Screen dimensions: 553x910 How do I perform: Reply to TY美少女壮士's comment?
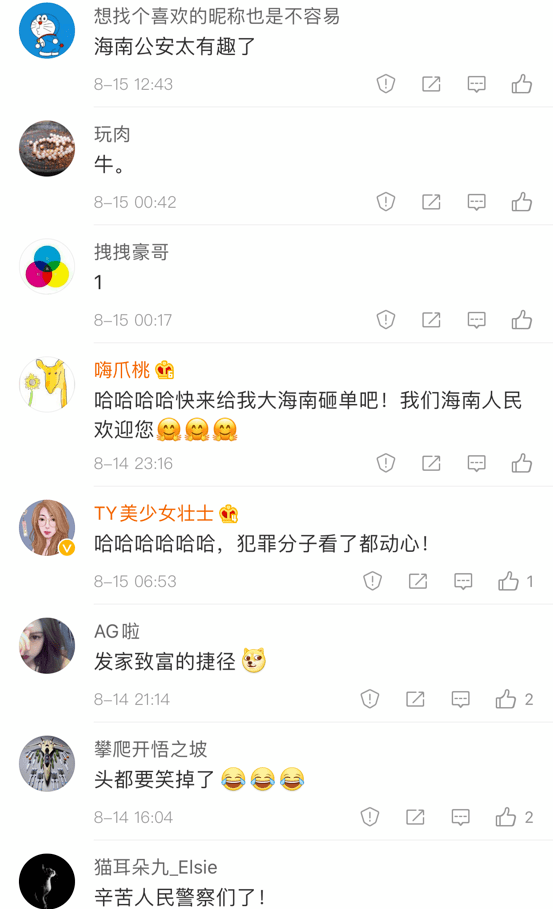coord(463,581)
